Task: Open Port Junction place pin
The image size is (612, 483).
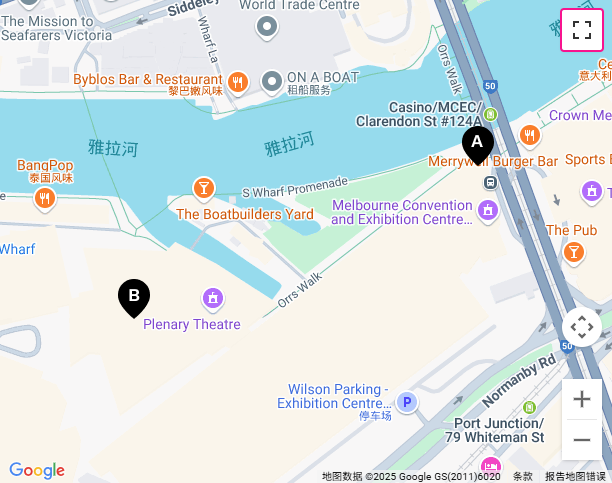Action: [x=529, y=408]
